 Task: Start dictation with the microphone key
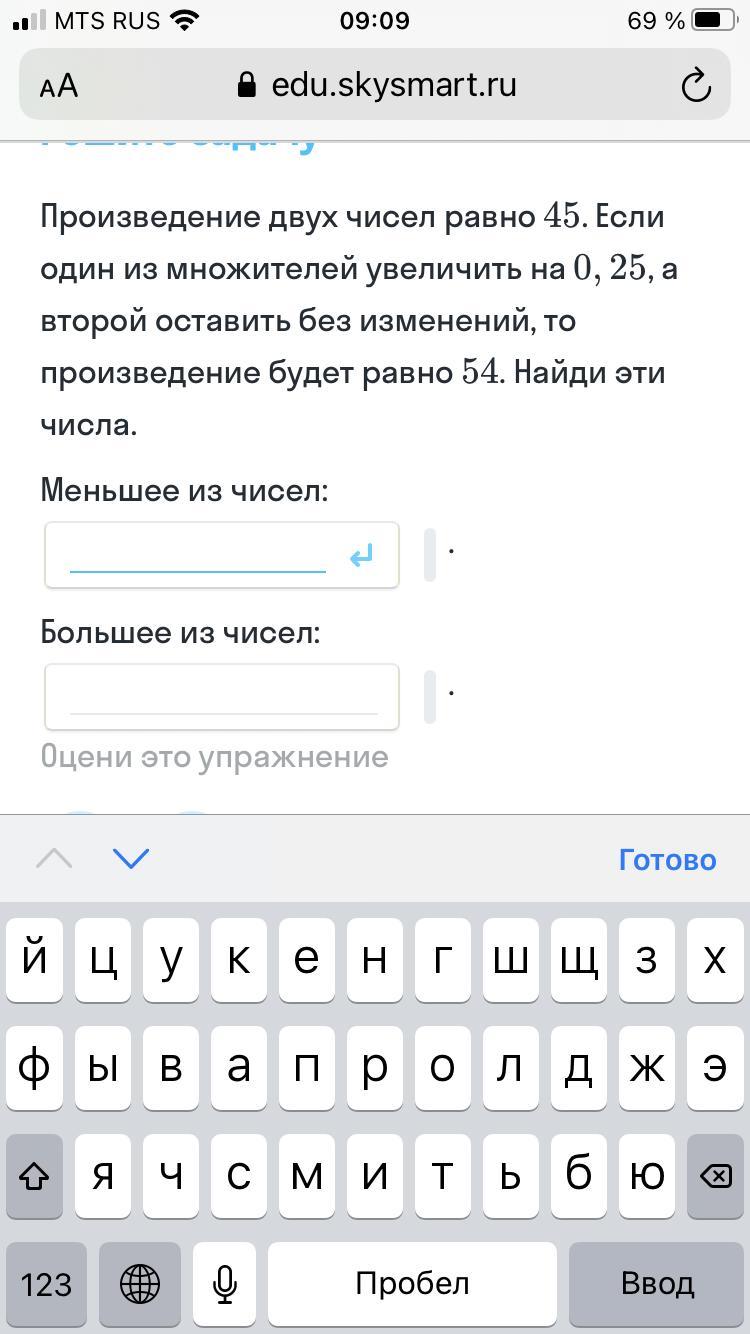(225, 1283)
